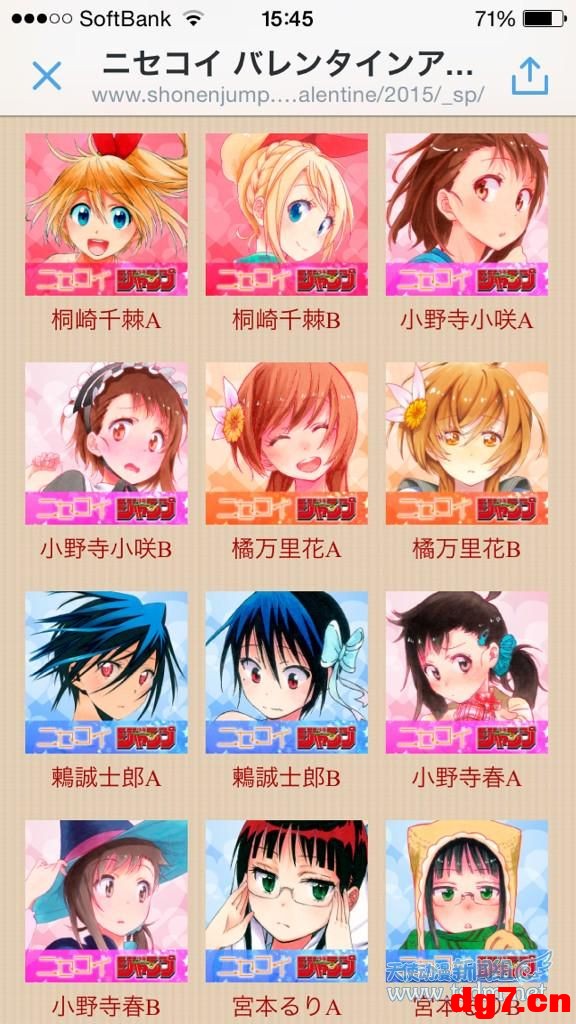576x1024 pixels.
Task: Close the in-app browser page
Action: [46, 76]
